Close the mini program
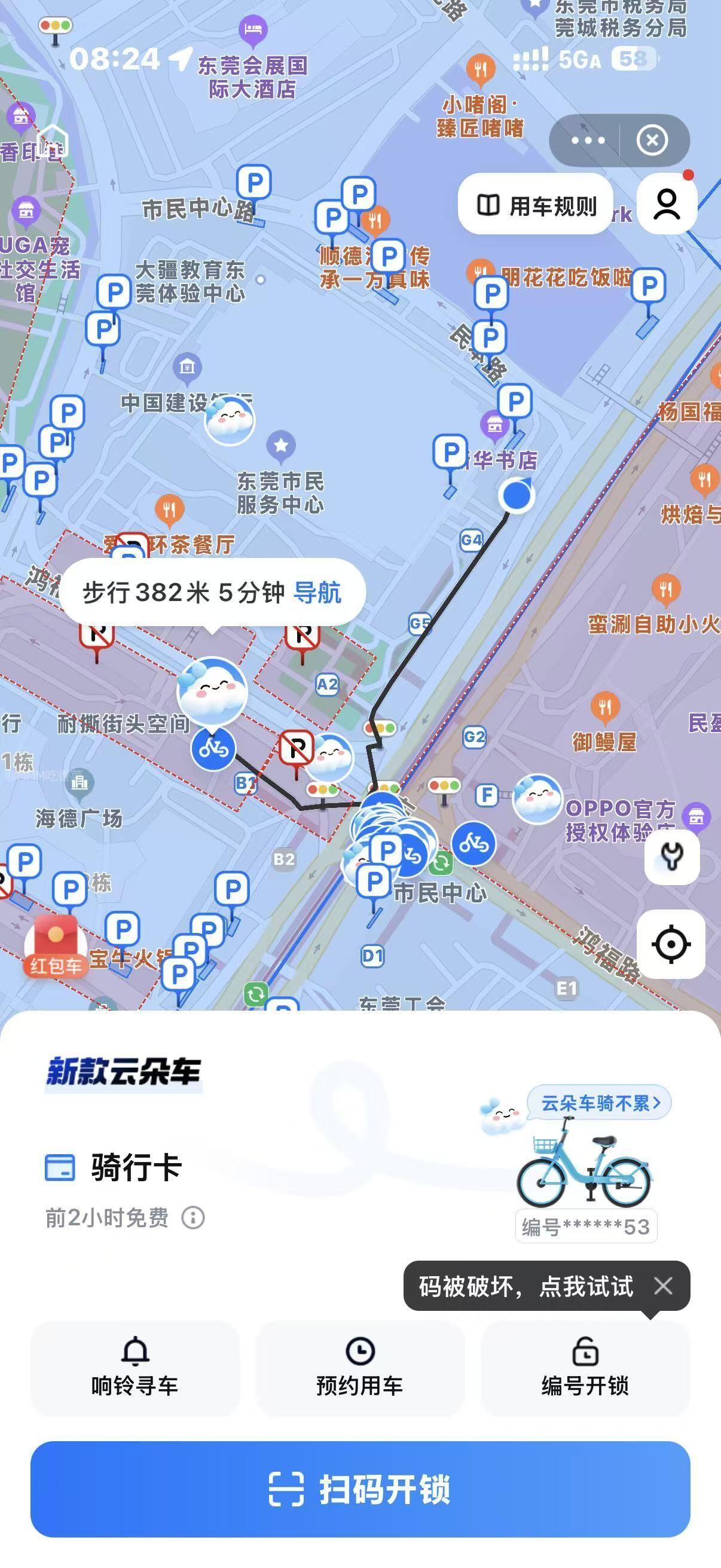Image resolution: width=721 pixels, height=1568 pixels. [x=652, y=141]
